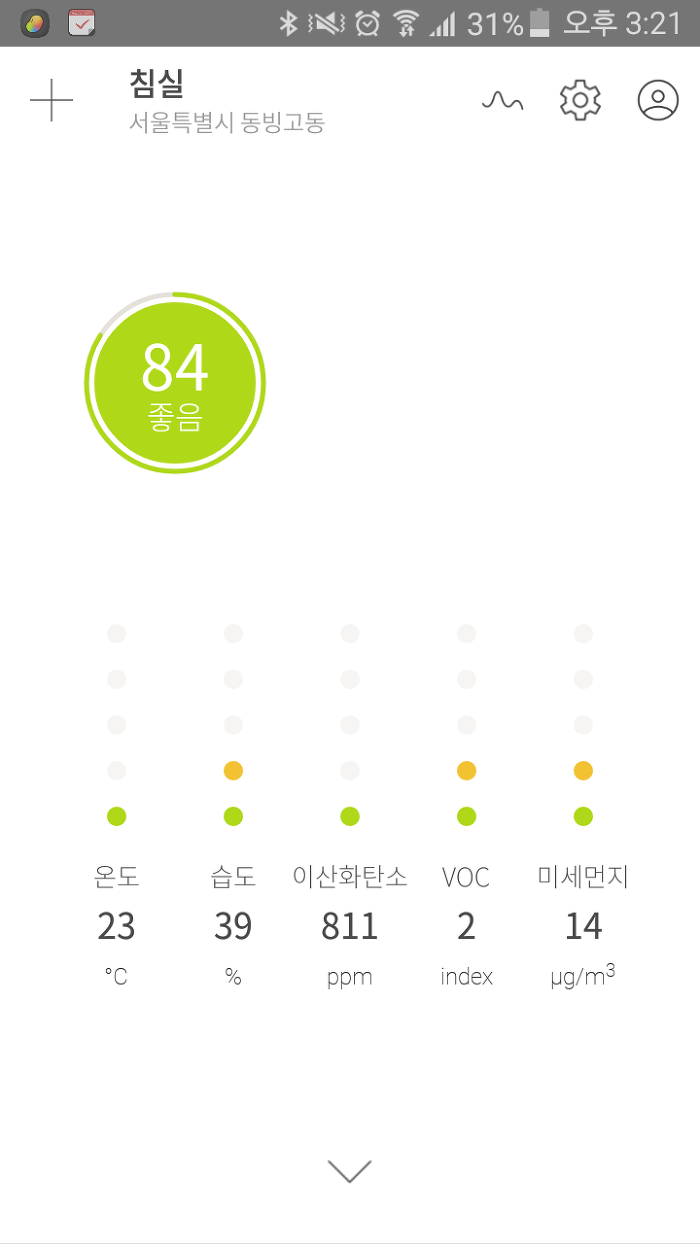Image resolution: width=700 pixels, height=1244 pixels.
Task: Expand details with the bottom chevron
Action: click(x=350, y=1171)
